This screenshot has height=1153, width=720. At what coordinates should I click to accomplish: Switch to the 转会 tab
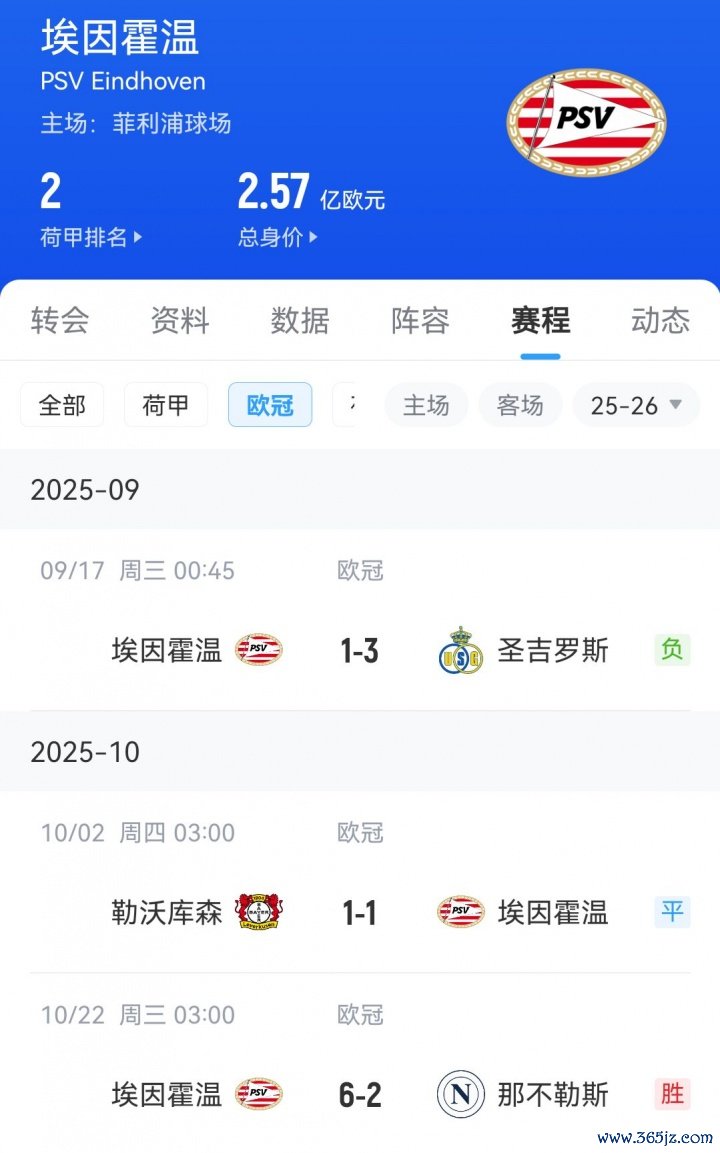pos(60,321)
